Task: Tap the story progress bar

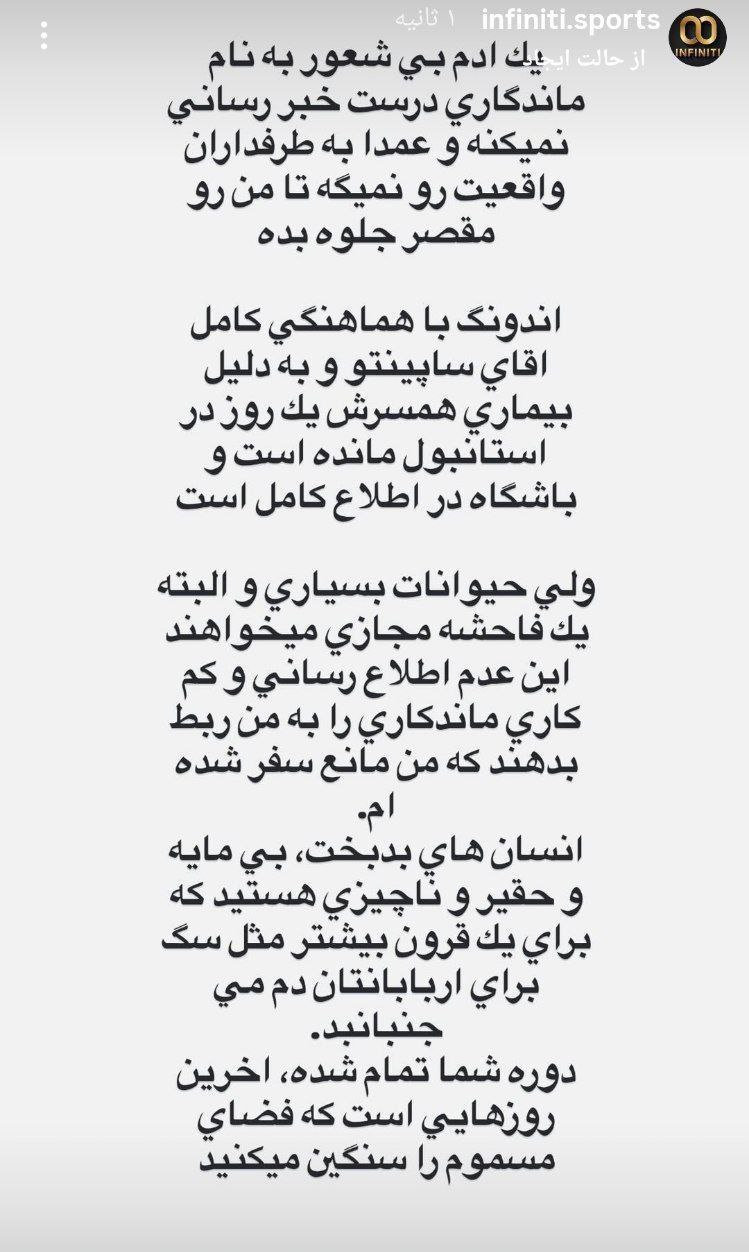Action: pos(374,3)
